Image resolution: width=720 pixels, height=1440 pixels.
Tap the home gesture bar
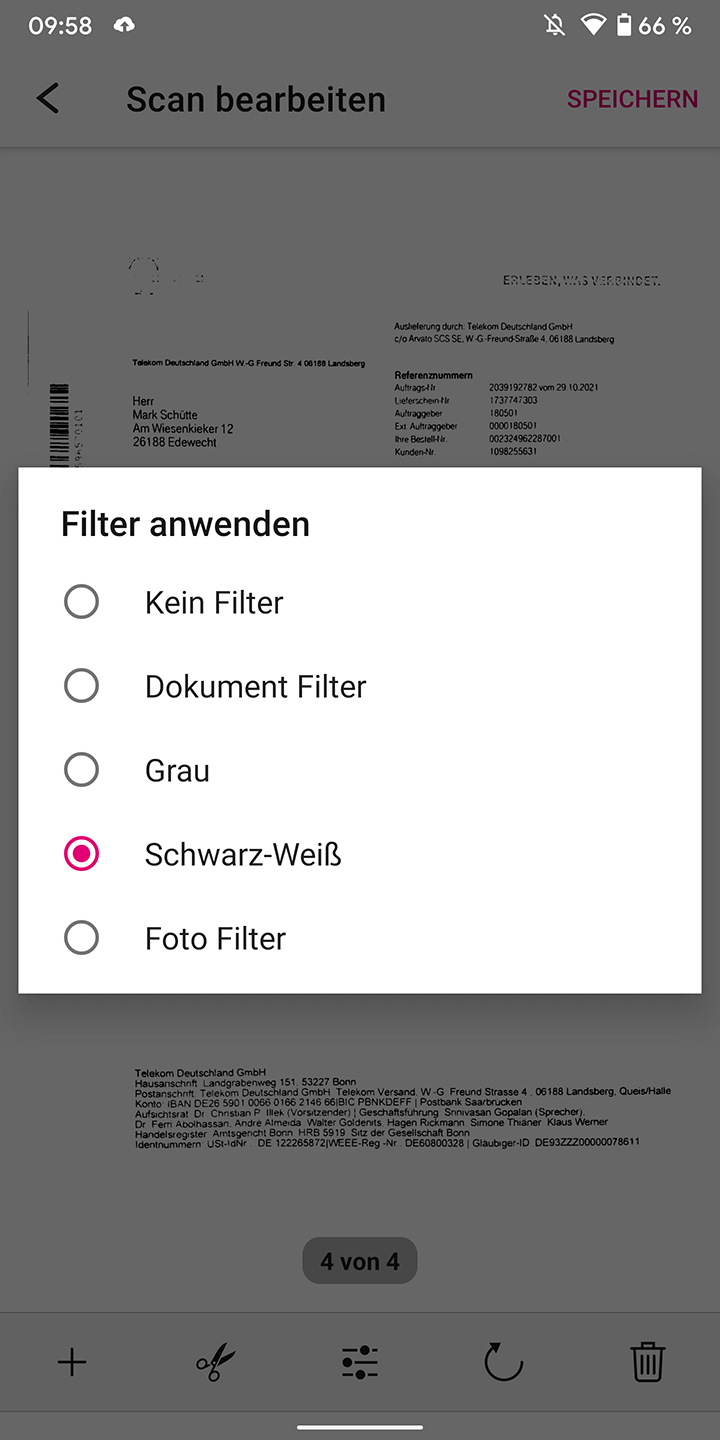360,1424
